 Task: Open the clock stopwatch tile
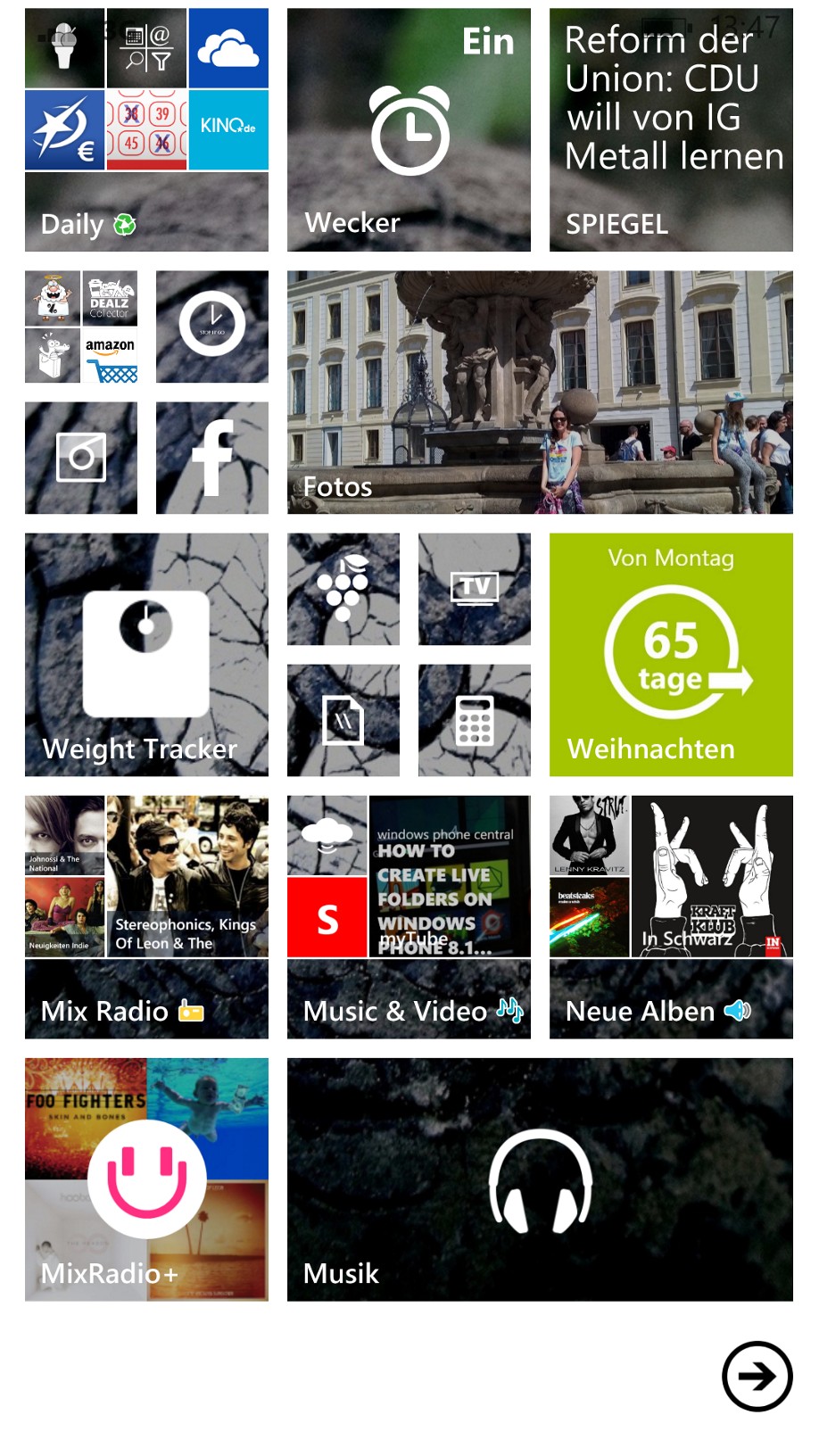(212, 327)
